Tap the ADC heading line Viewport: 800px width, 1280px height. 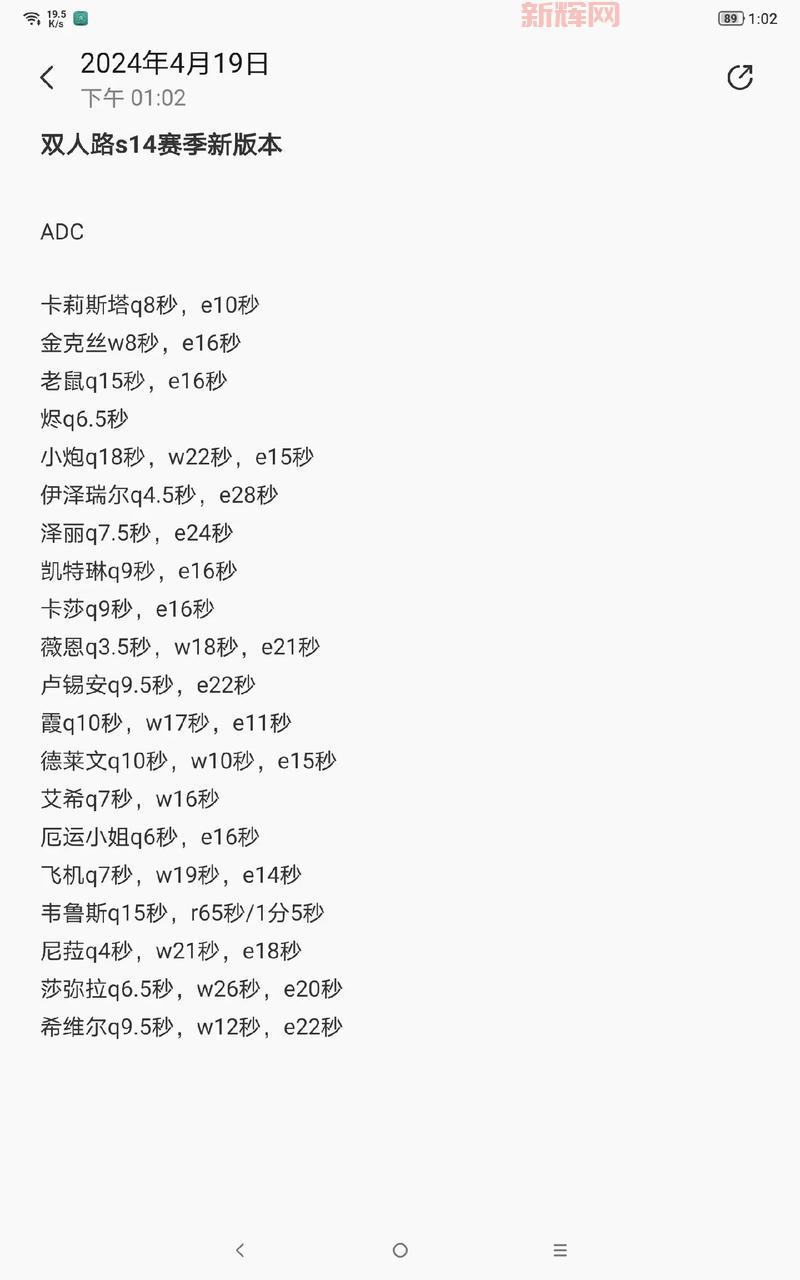[61, 232]
